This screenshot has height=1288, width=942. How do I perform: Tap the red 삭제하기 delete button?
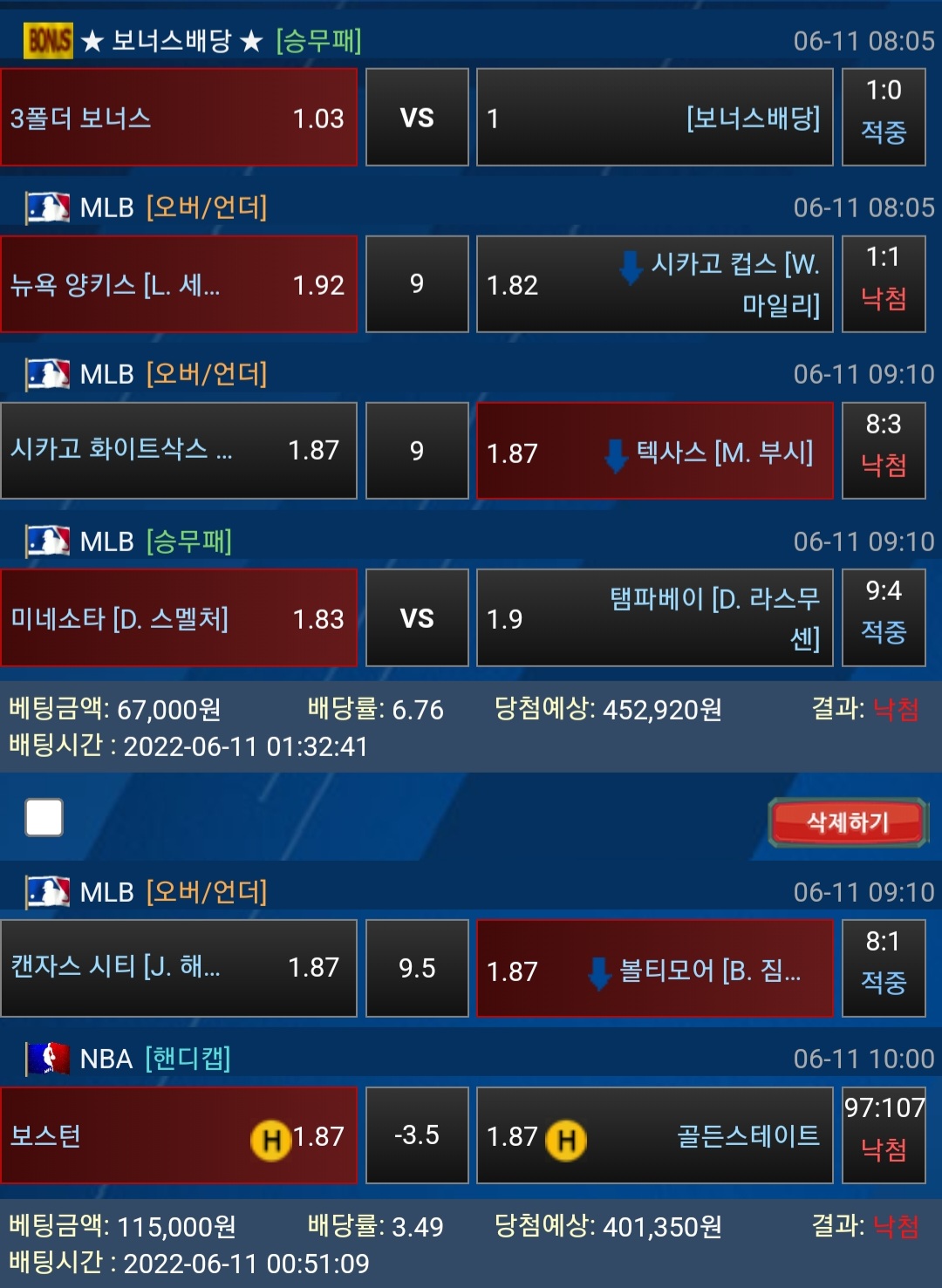(x=847, y=821)
